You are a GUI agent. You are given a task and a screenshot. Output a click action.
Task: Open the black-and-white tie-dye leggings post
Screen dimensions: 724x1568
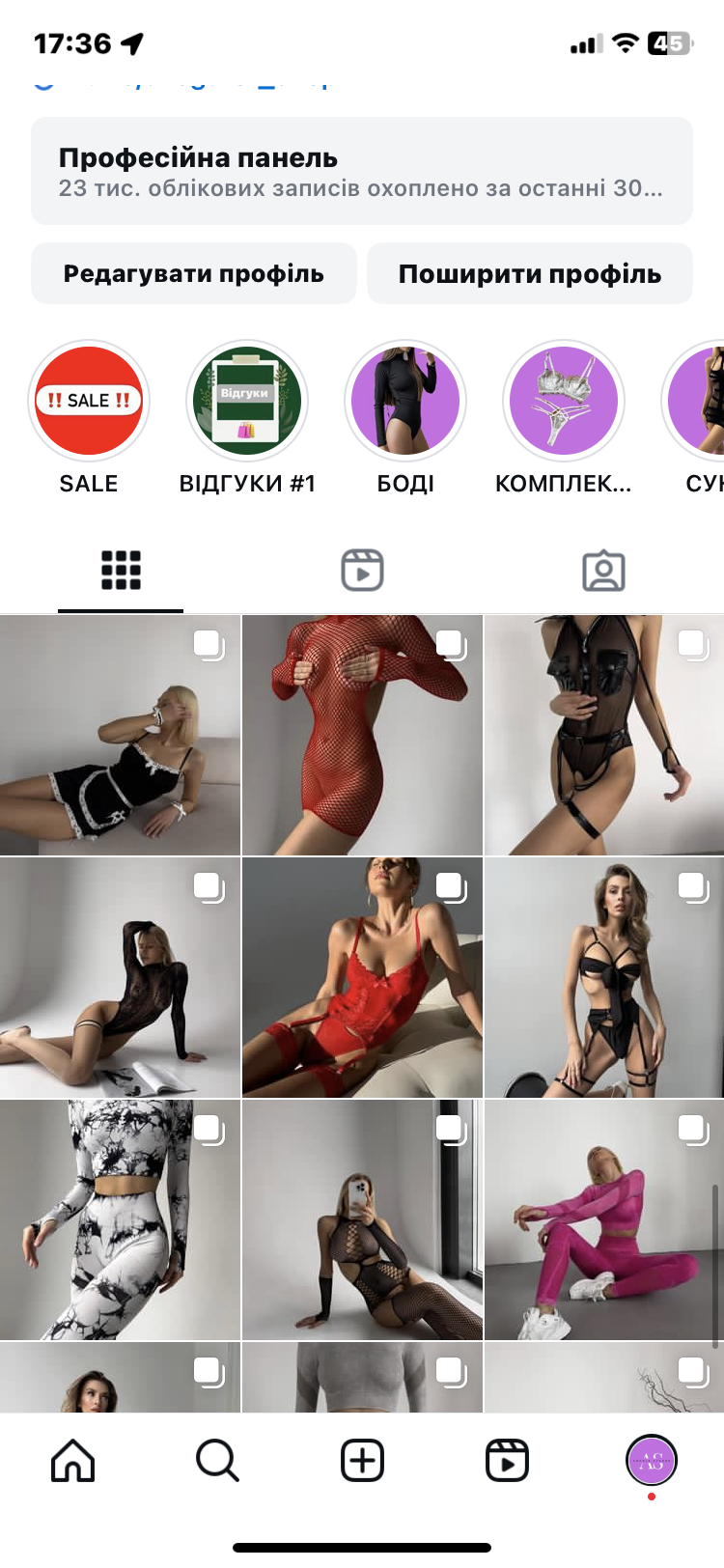[x=120, y=1219]
